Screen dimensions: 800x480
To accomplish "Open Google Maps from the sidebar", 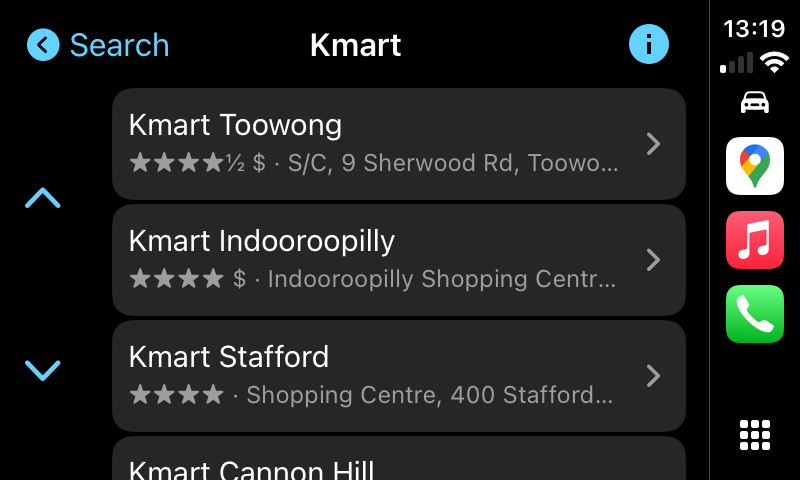I will point(755,166).
